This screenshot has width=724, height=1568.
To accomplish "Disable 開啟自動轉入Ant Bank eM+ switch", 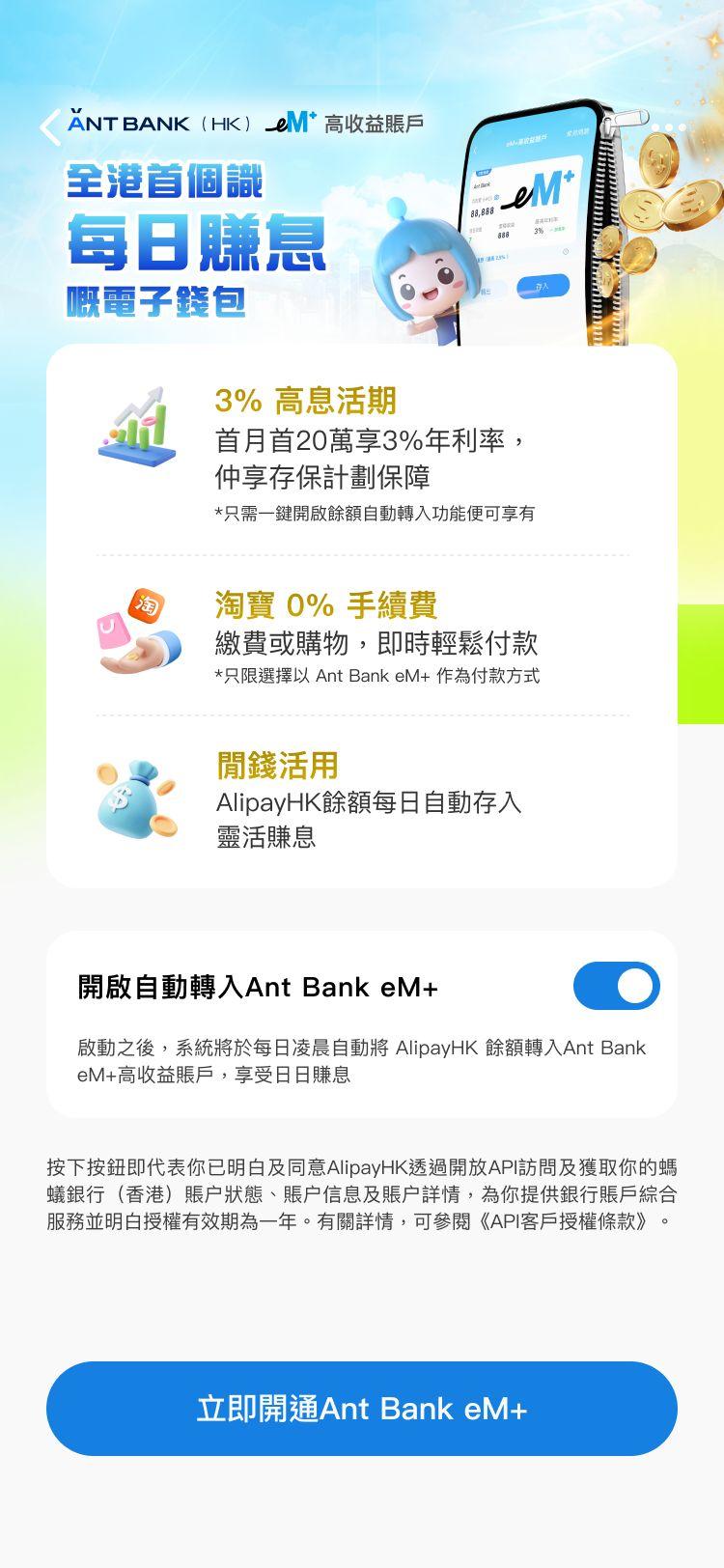I will [617, 986].
